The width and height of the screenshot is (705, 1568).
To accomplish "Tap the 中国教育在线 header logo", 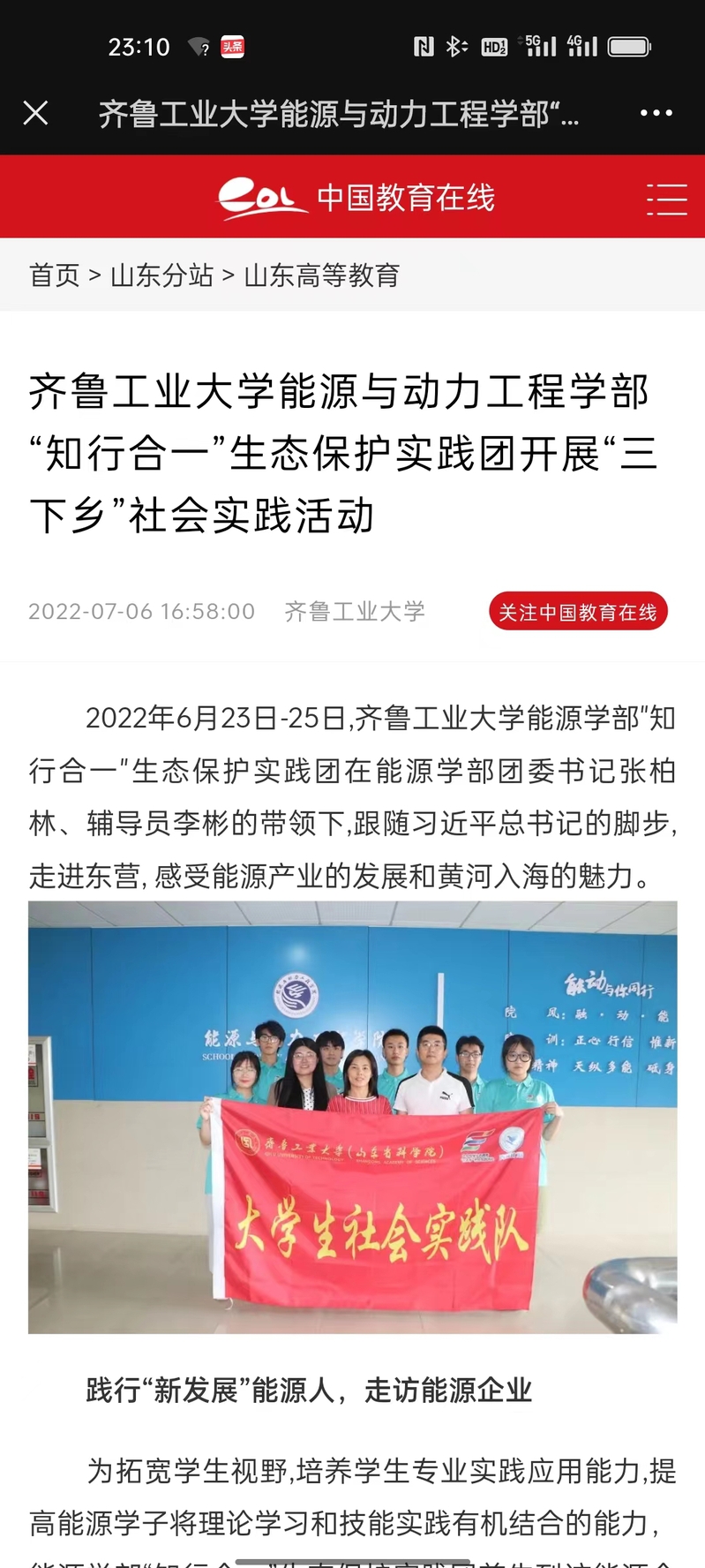I will click(x=356, y=198).
